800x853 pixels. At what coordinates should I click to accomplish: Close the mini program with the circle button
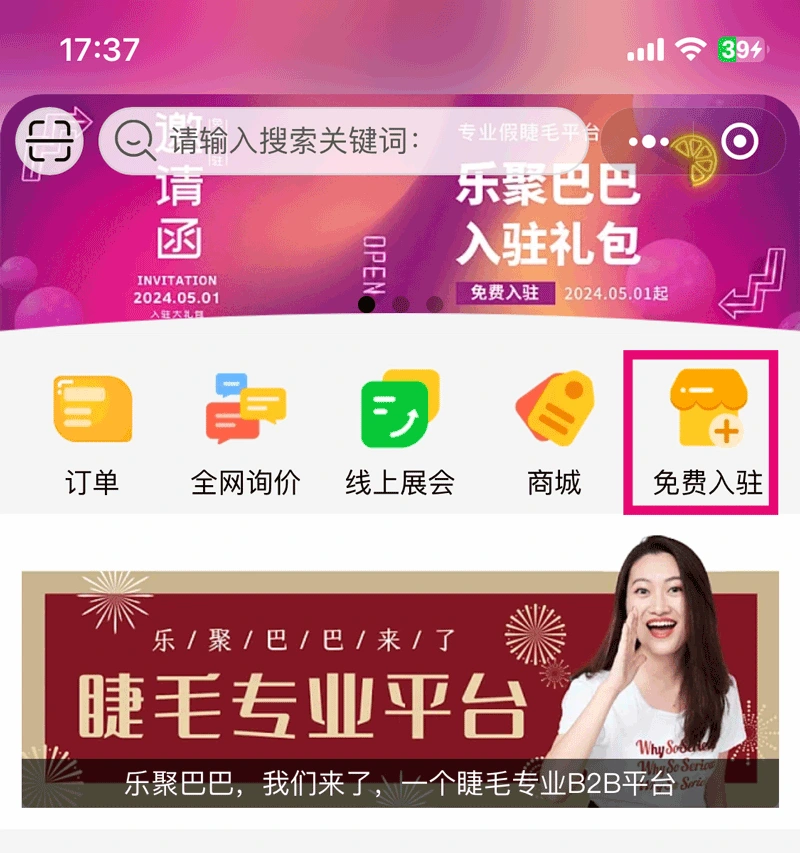coord(739,142)
